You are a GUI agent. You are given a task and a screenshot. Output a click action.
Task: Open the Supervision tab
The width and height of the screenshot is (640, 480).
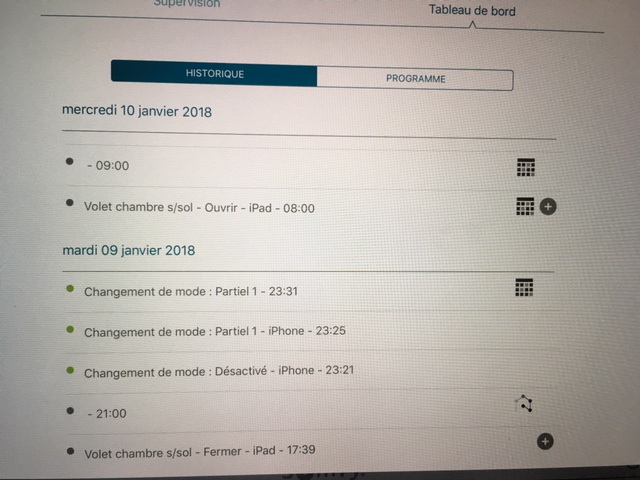click(x=187, y=4)
